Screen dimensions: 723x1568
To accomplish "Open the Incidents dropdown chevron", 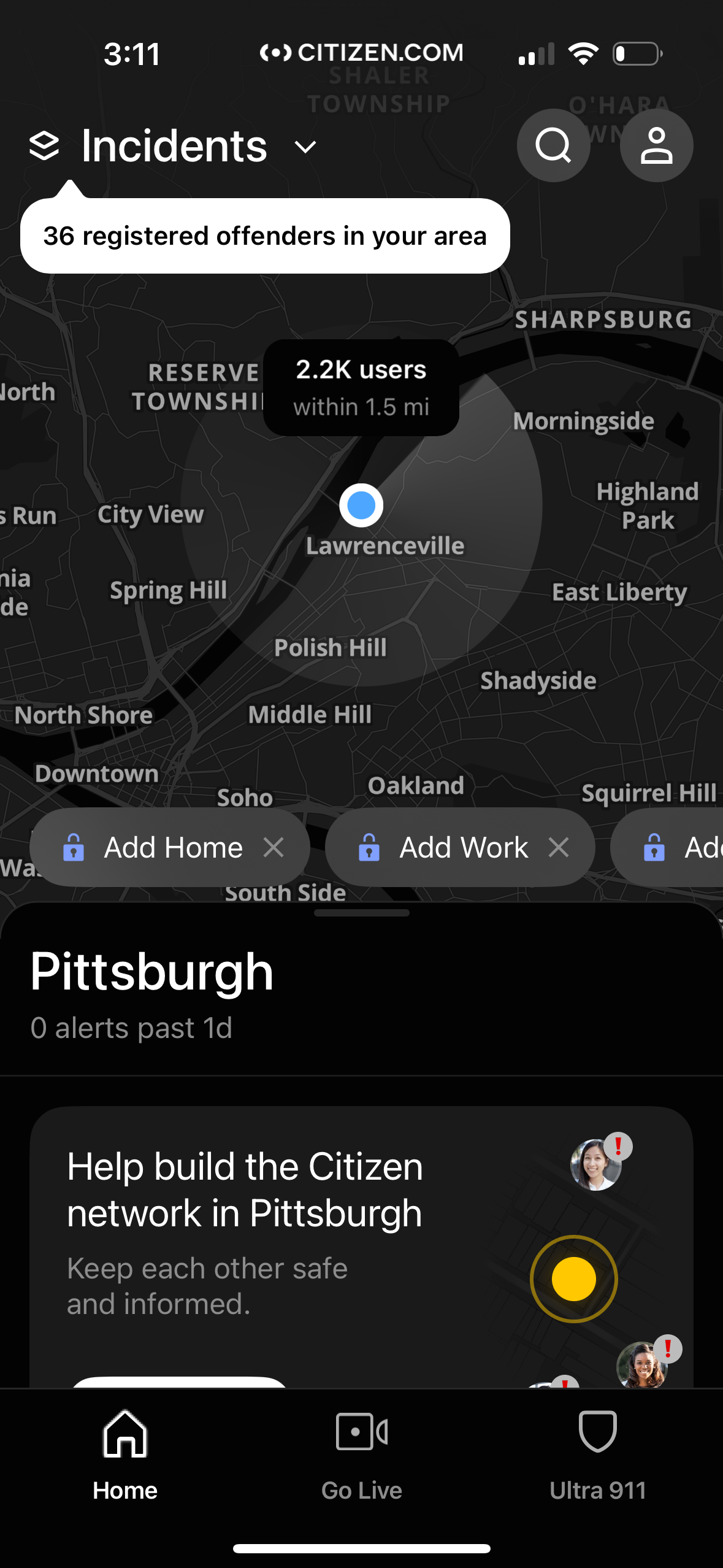I will point(305,147).
